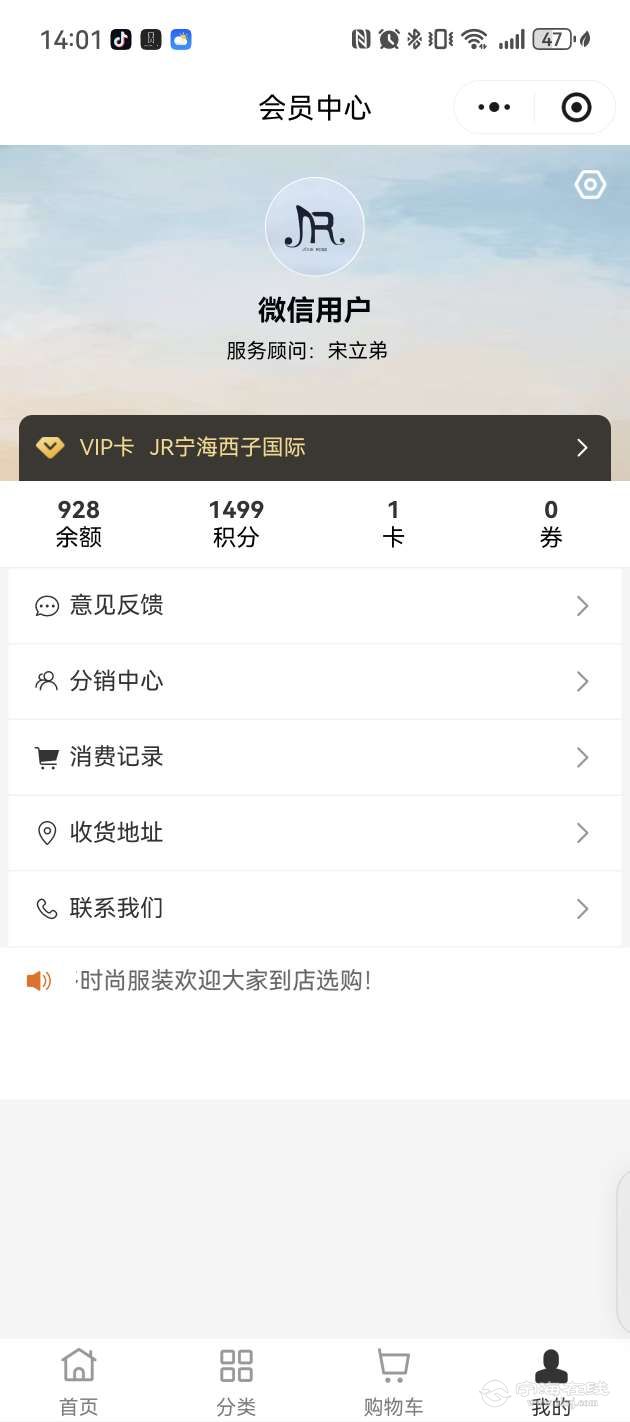Open the mini program more options menu
Viewport: 630px width, 1422px height.
click(x=494, y=107)
